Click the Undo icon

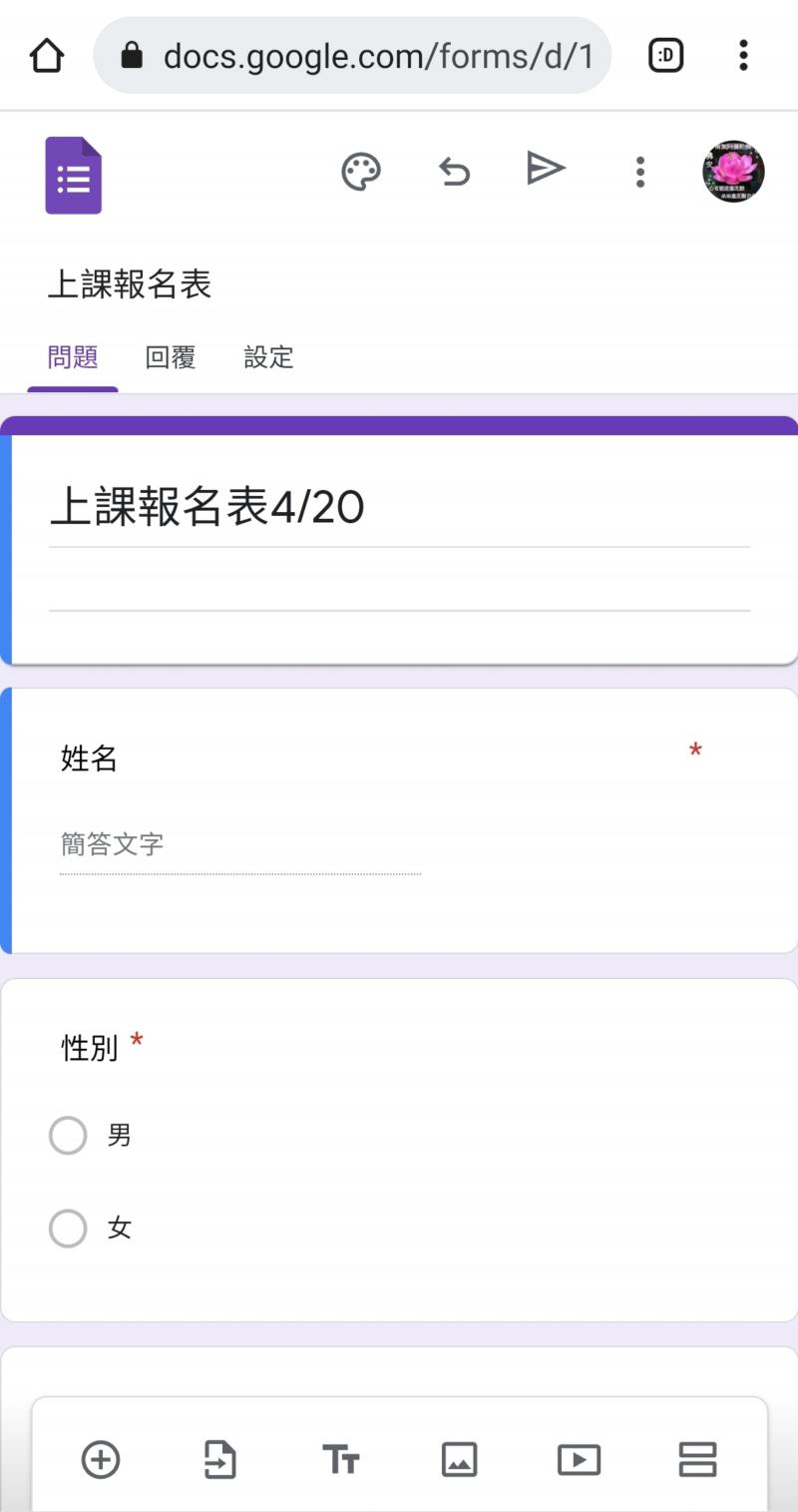[454, 171]
